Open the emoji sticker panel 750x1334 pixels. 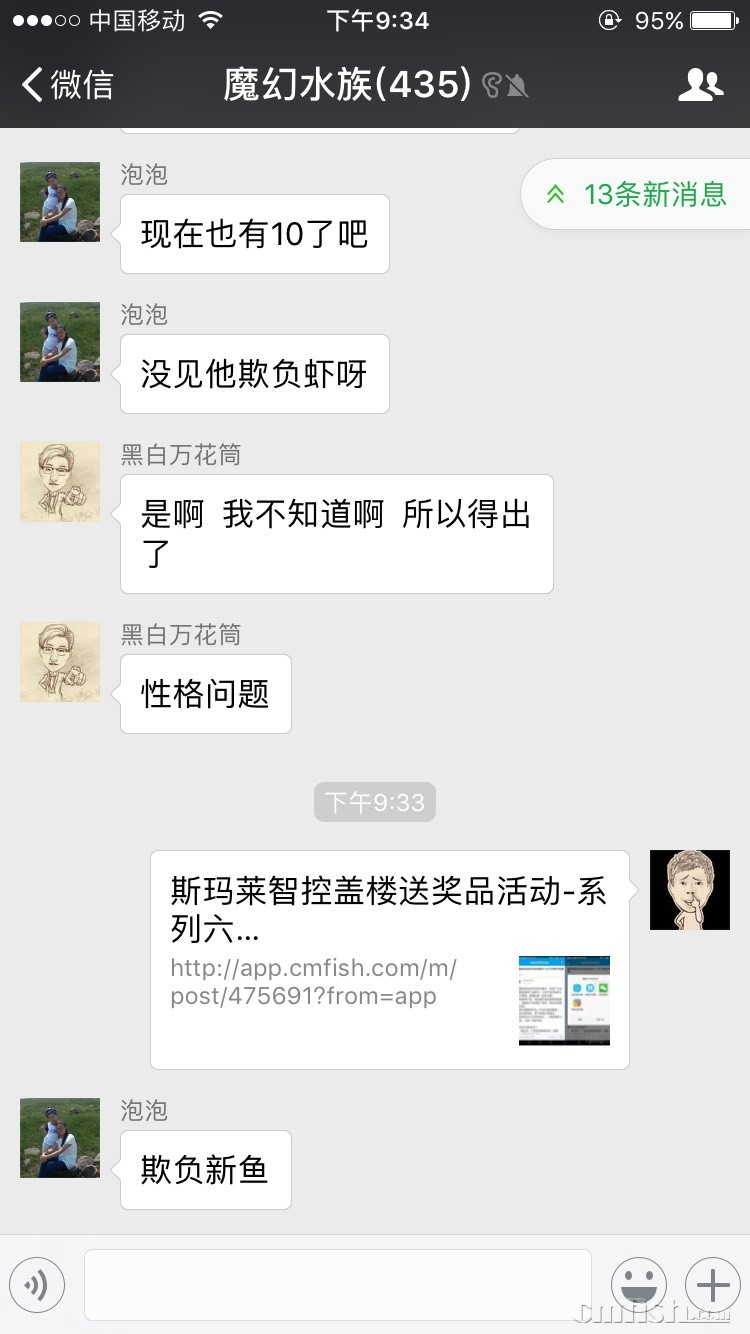pos(638,1284)
